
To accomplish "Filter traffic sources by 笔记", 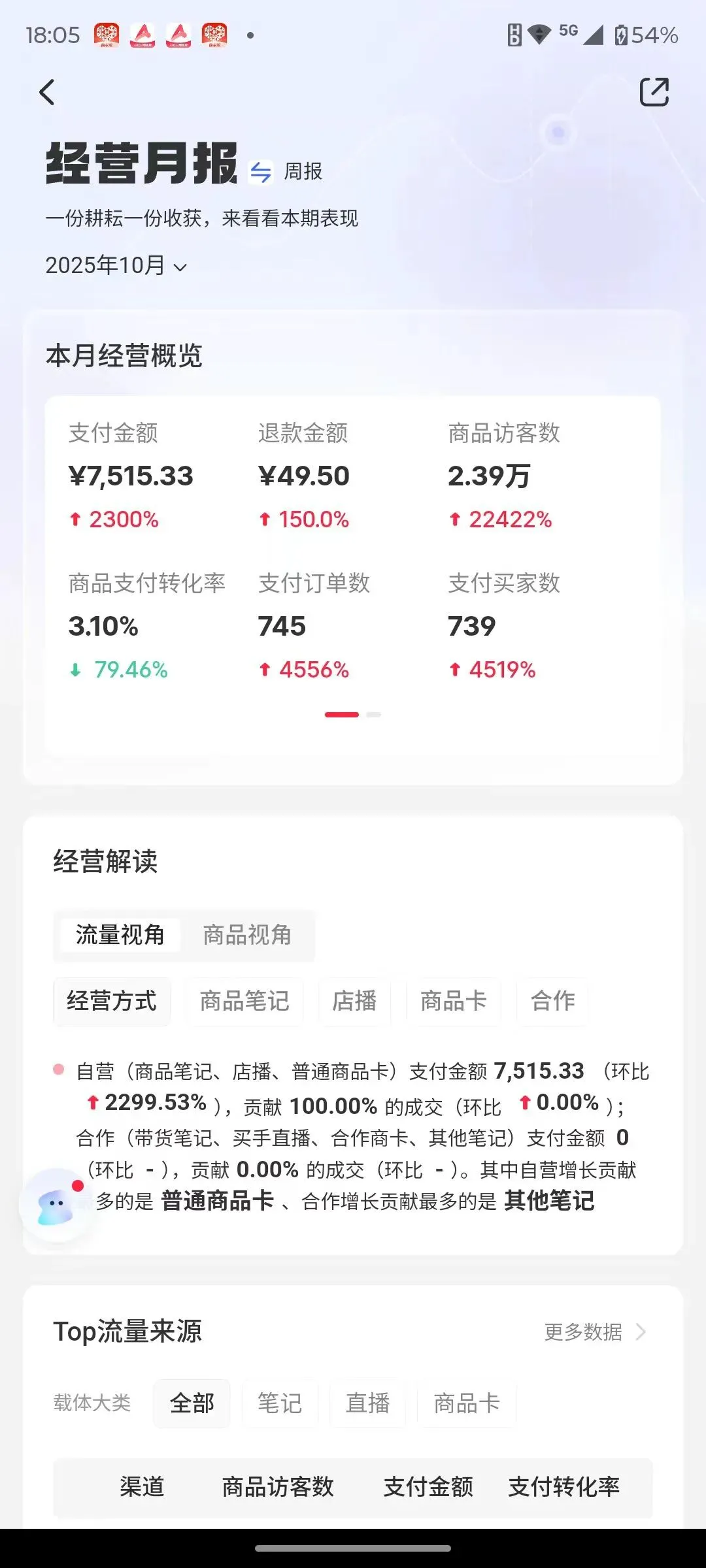I will pyautogui.click(x=280, y=1403).
